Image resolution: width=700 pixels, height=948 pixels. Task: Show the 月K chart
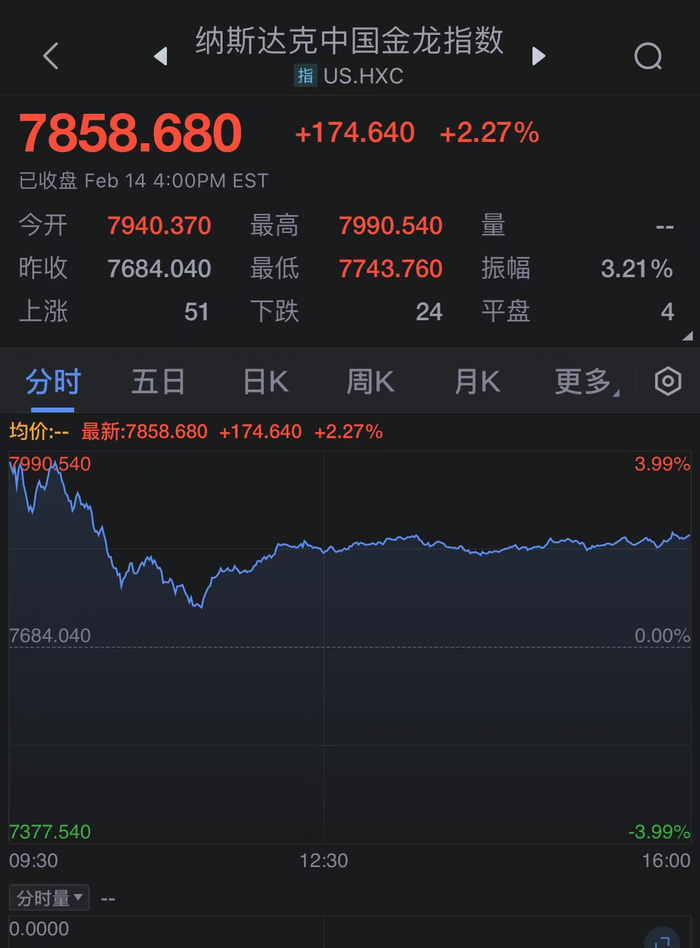(x=477, y=381)
